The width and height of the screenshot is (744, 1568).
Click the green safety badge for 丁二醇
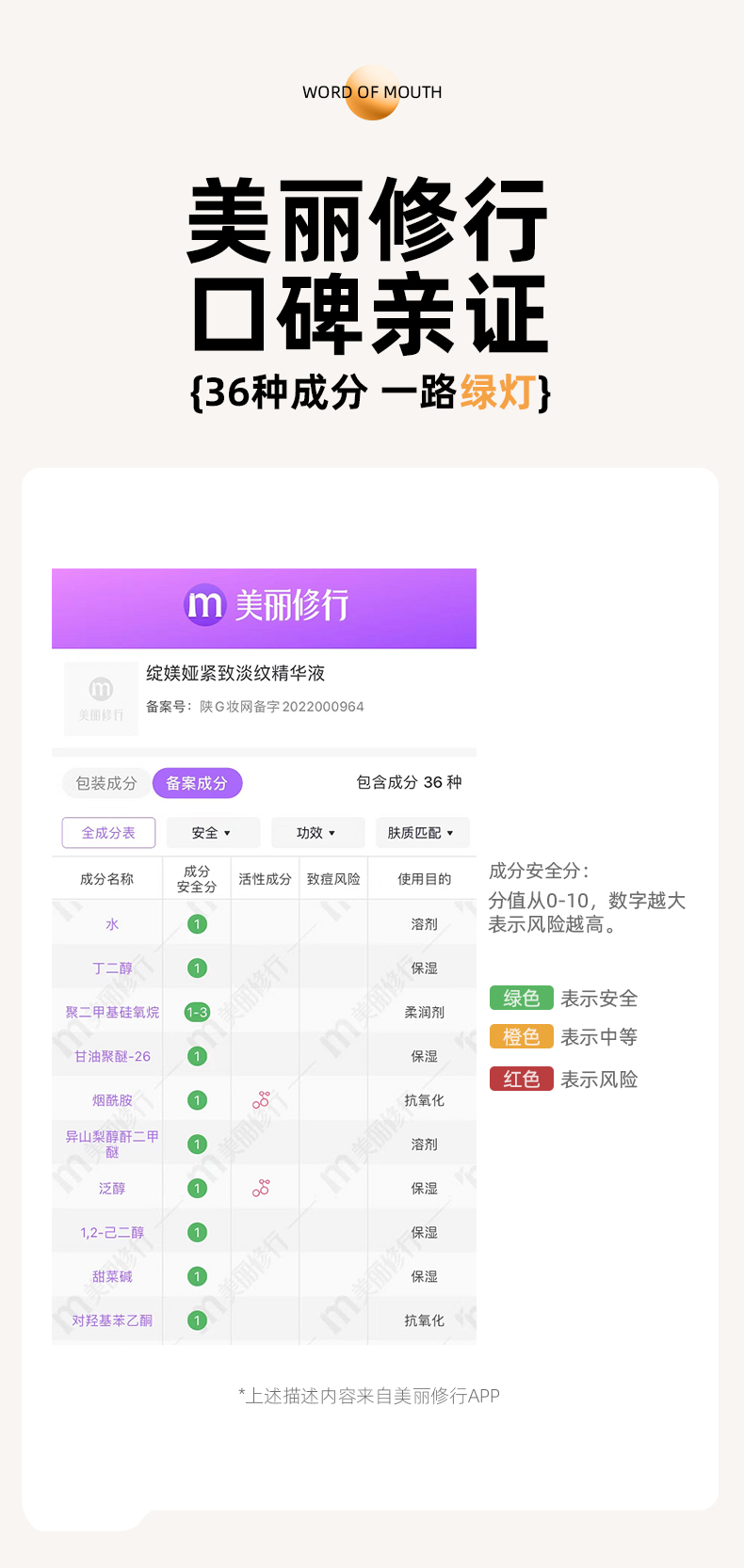tap(197, 968)
